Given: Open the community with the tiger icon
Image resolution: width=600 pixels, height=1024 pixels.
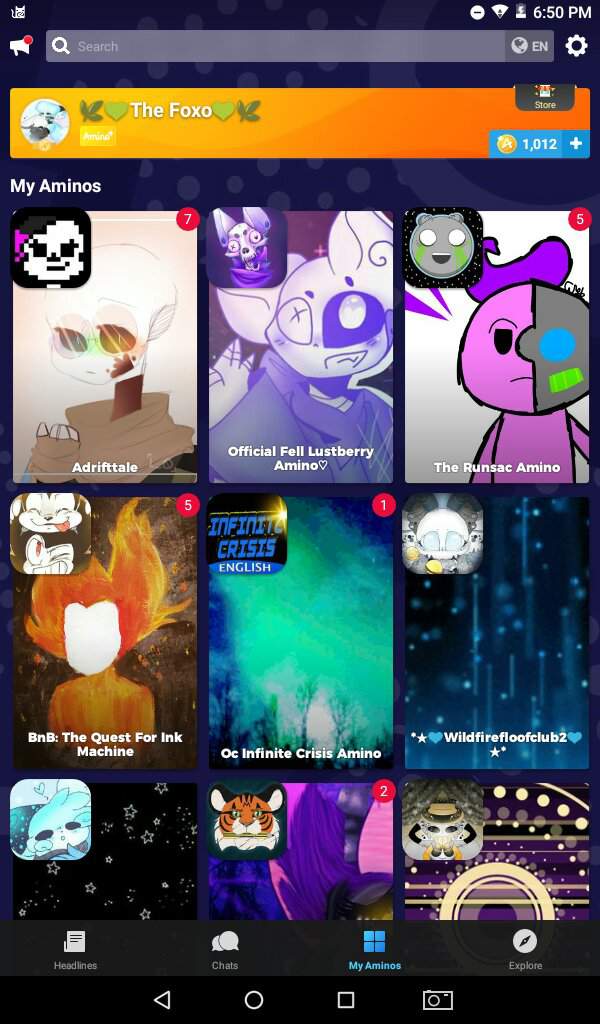Looking at the screenshot, I should pyautogui.click(x=300, y=850).
